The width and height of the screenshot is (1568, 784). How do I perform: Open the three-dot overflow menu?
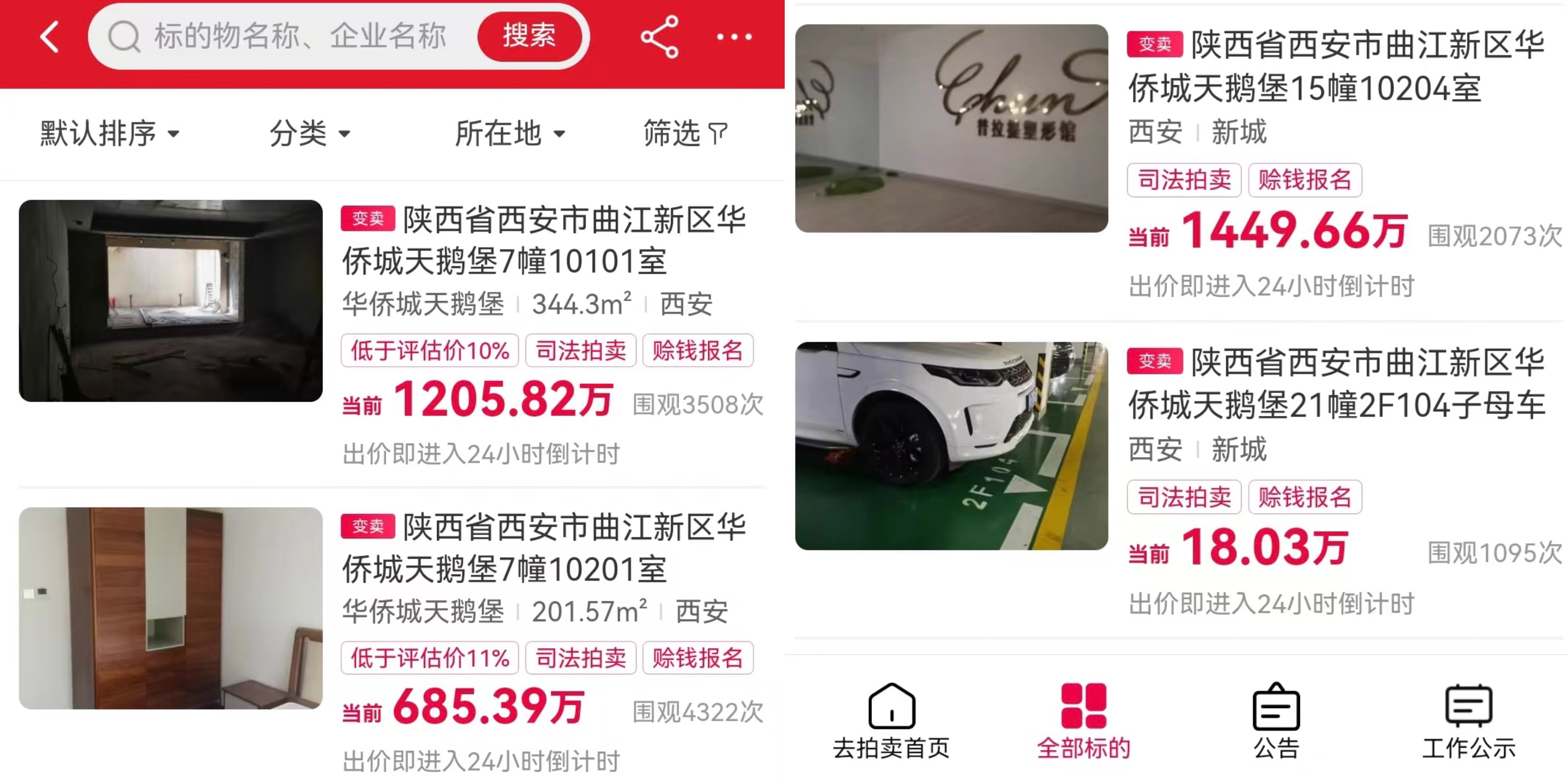(734, 37)
